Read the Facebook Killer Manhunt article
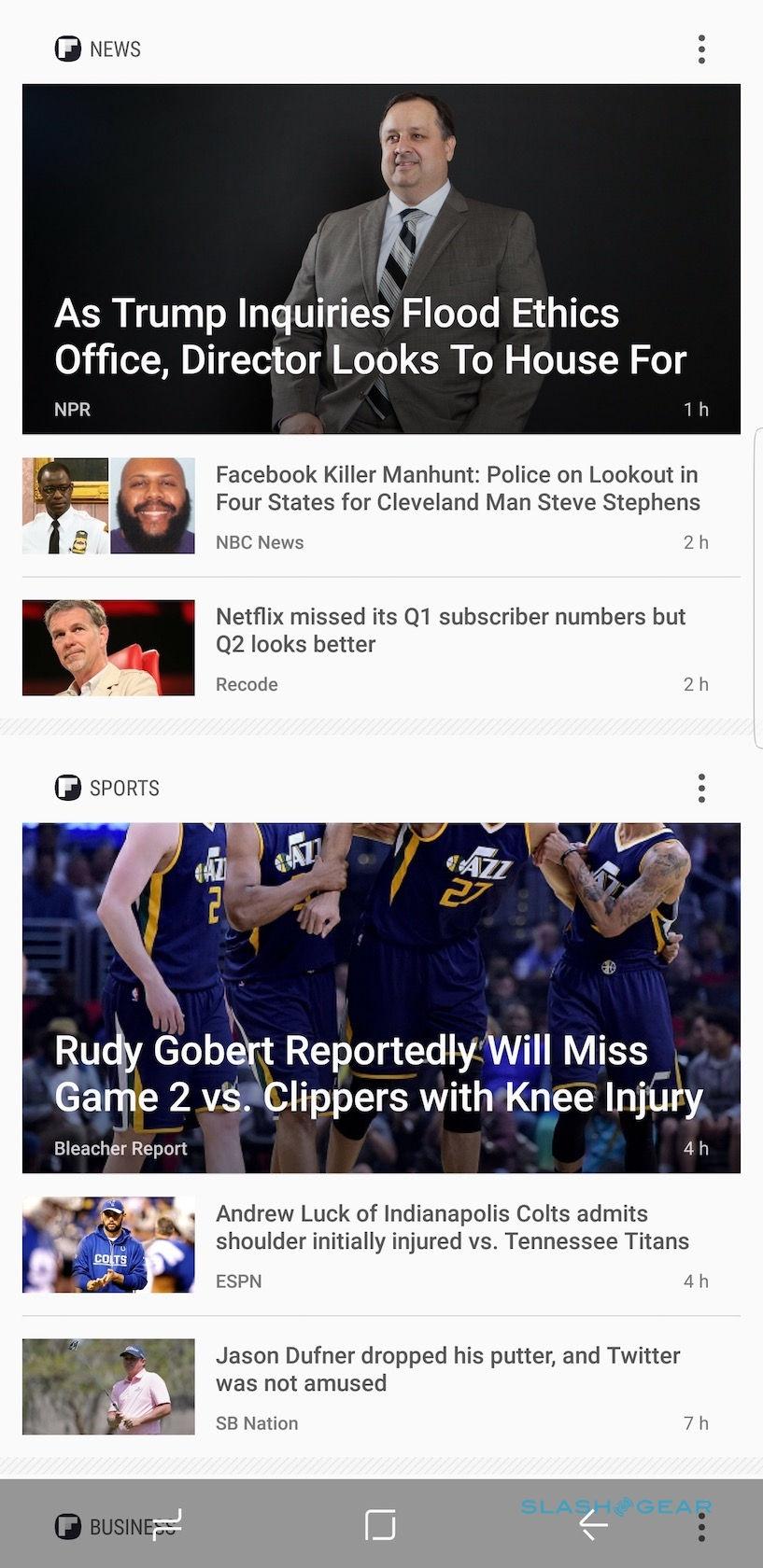 [x=457, y=489]
